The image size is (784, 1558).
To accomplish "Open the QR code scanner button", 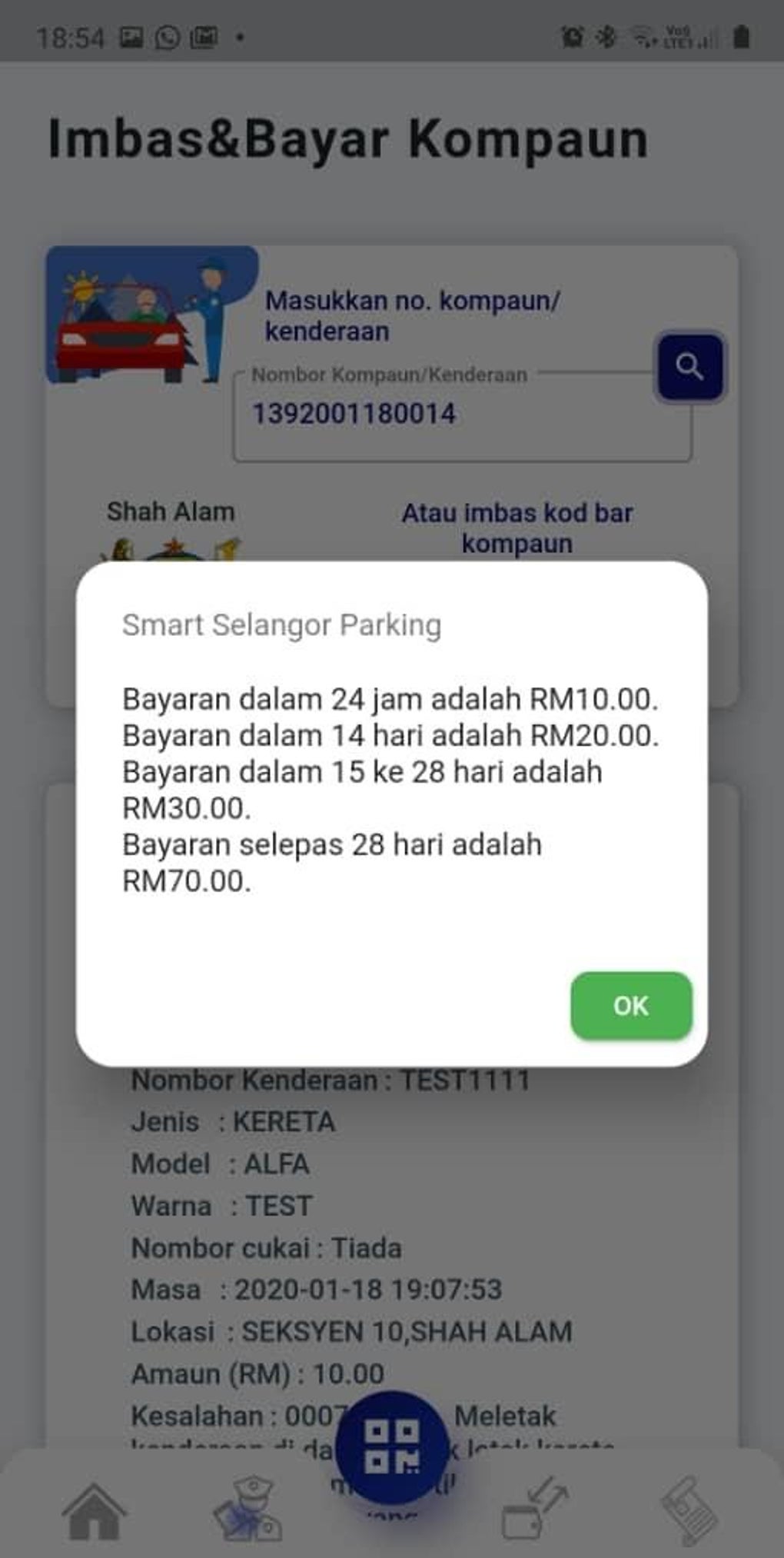I will 391,1446.
